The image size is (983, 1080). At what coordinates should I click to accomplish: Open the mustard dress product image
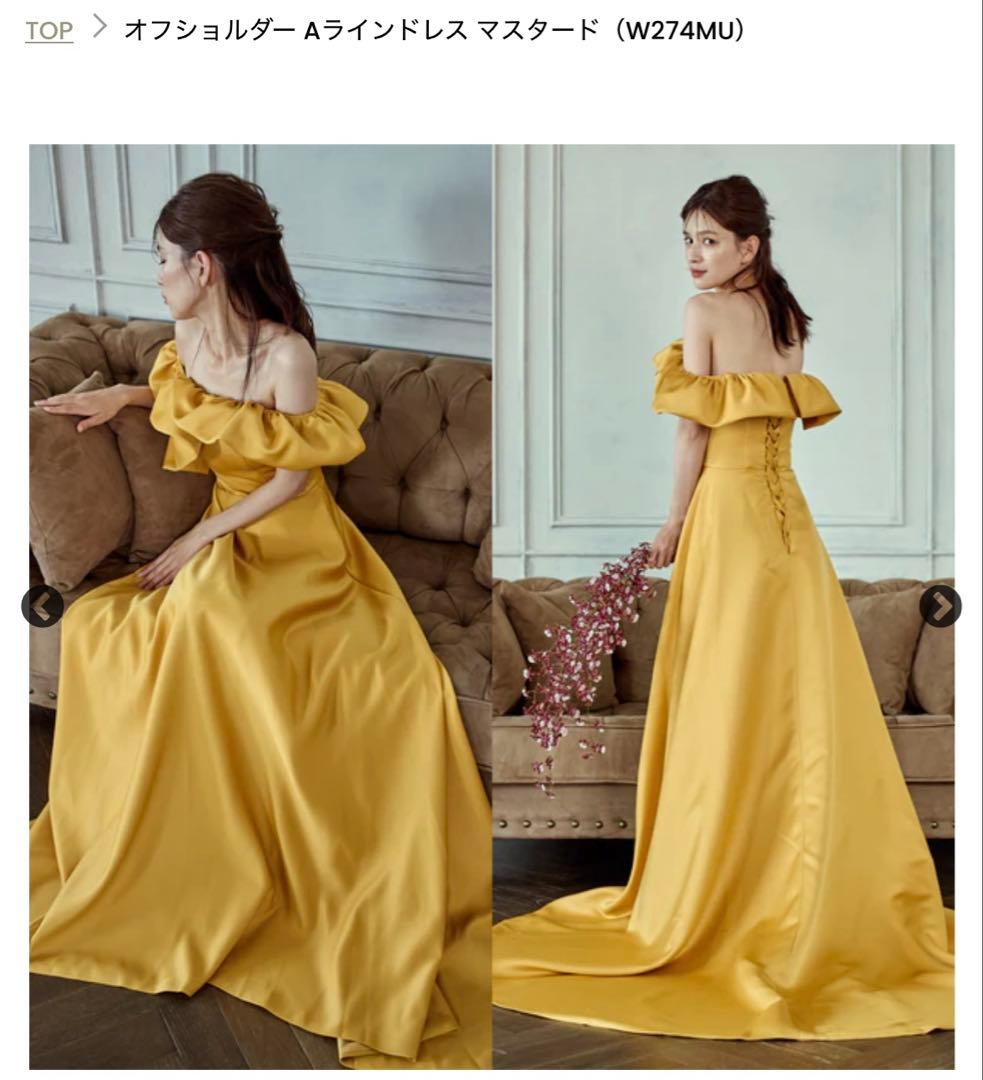click(x=492, y=606)
